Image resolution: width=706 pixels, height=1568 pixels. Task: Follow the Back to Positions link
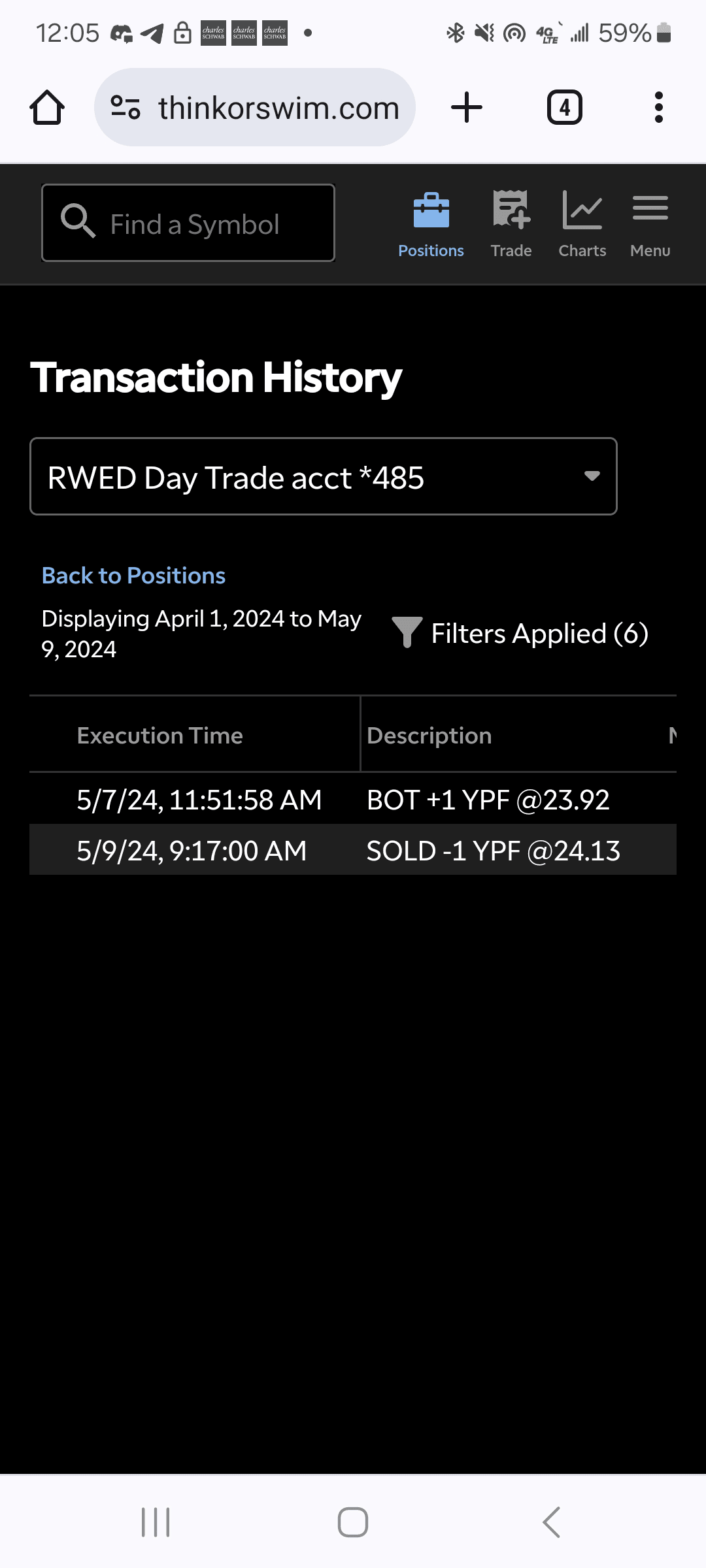(133, 576)
